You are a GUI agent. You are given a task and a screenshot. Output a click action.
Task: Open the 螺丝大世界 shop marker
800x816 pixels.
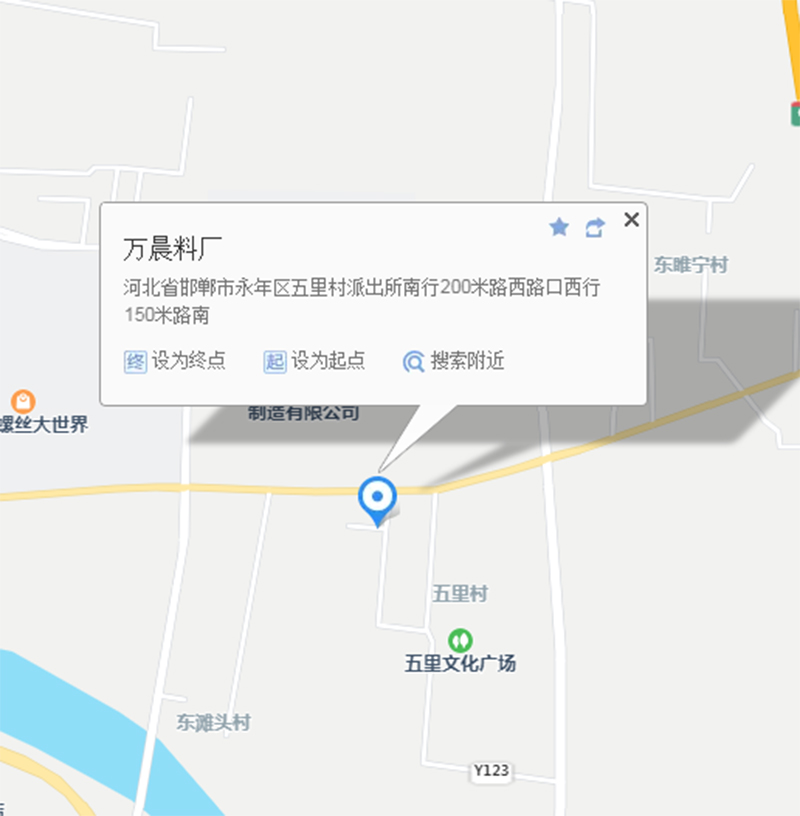(17, 401)
